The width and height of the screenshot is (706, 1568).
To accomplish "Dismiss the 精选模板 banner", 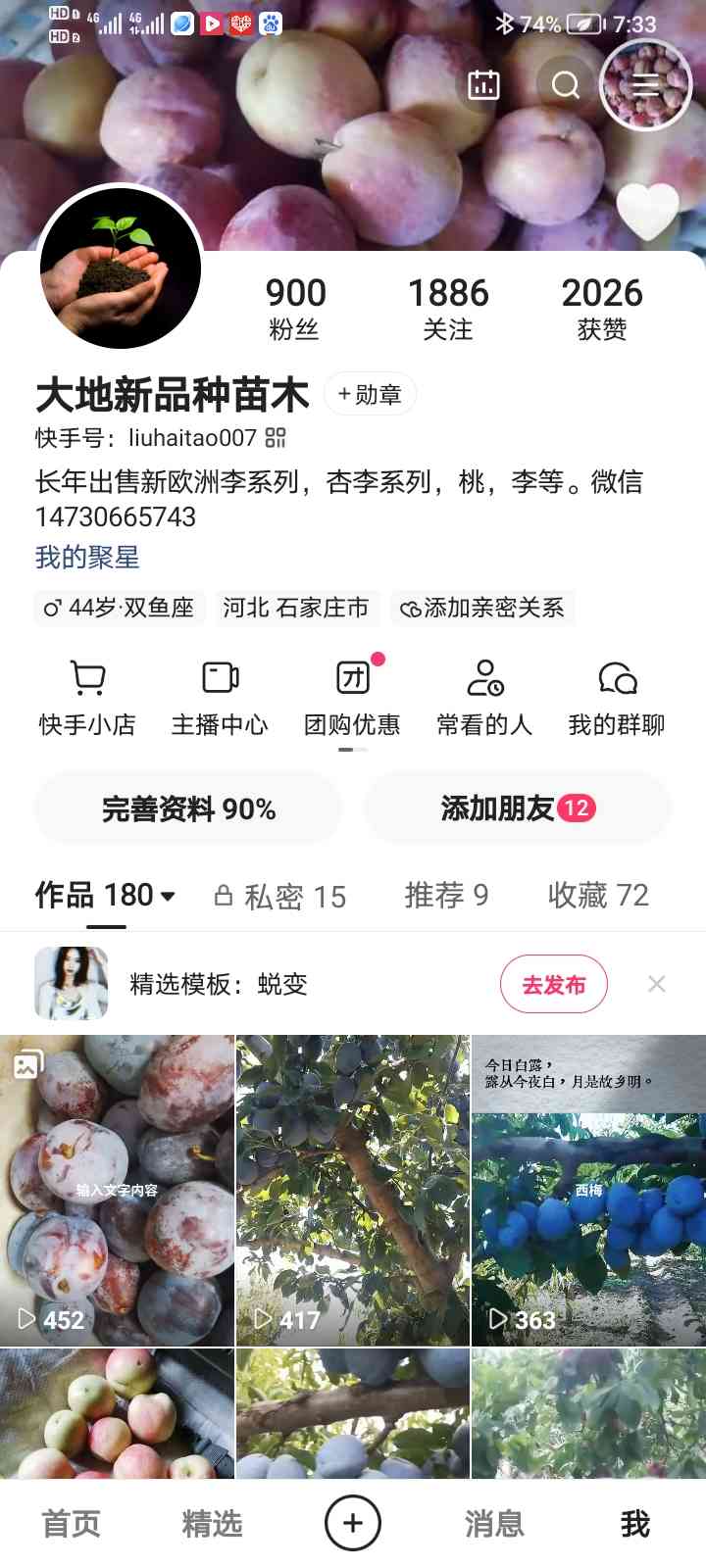I will tap(657, 984).
